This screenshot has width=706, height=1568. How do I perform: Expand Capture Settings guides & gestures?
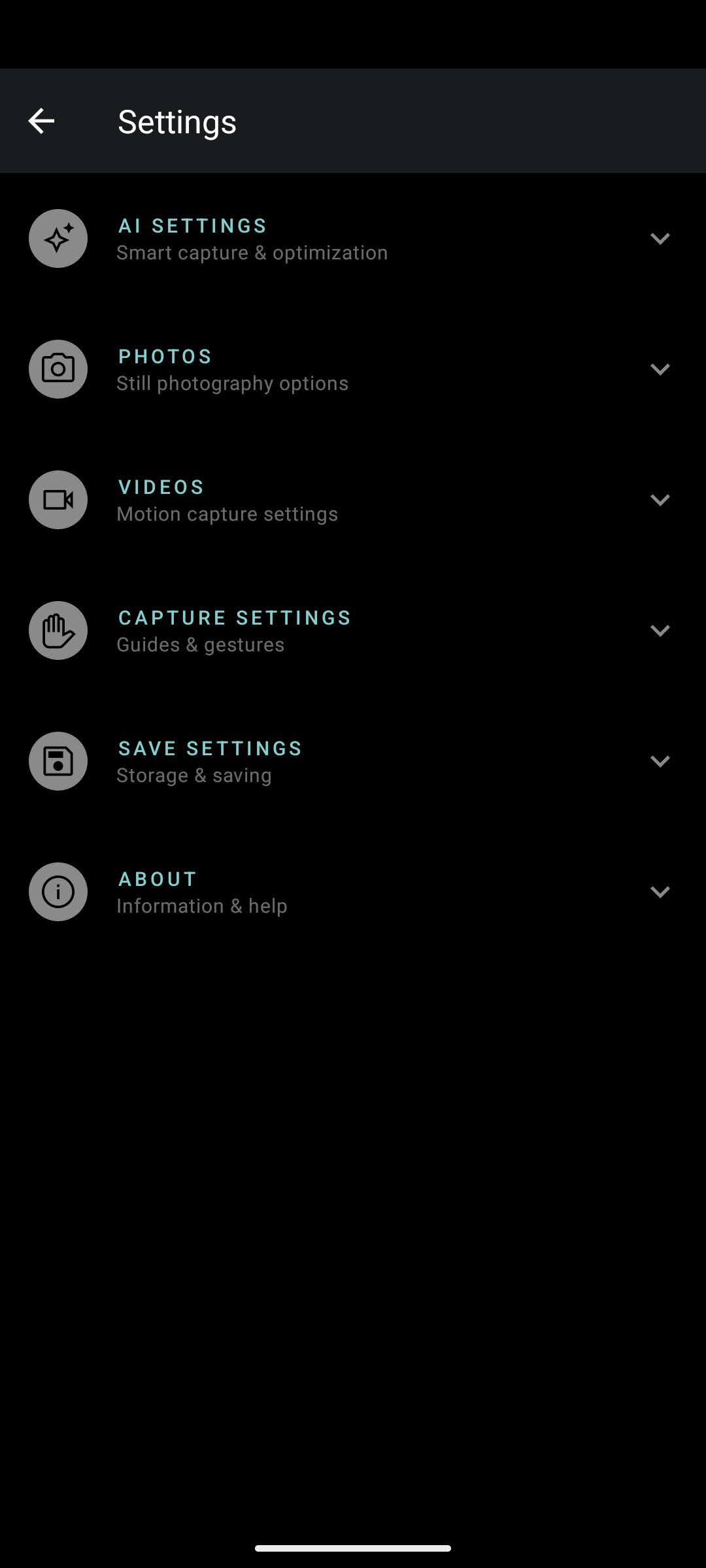click(x=353, y=630)
